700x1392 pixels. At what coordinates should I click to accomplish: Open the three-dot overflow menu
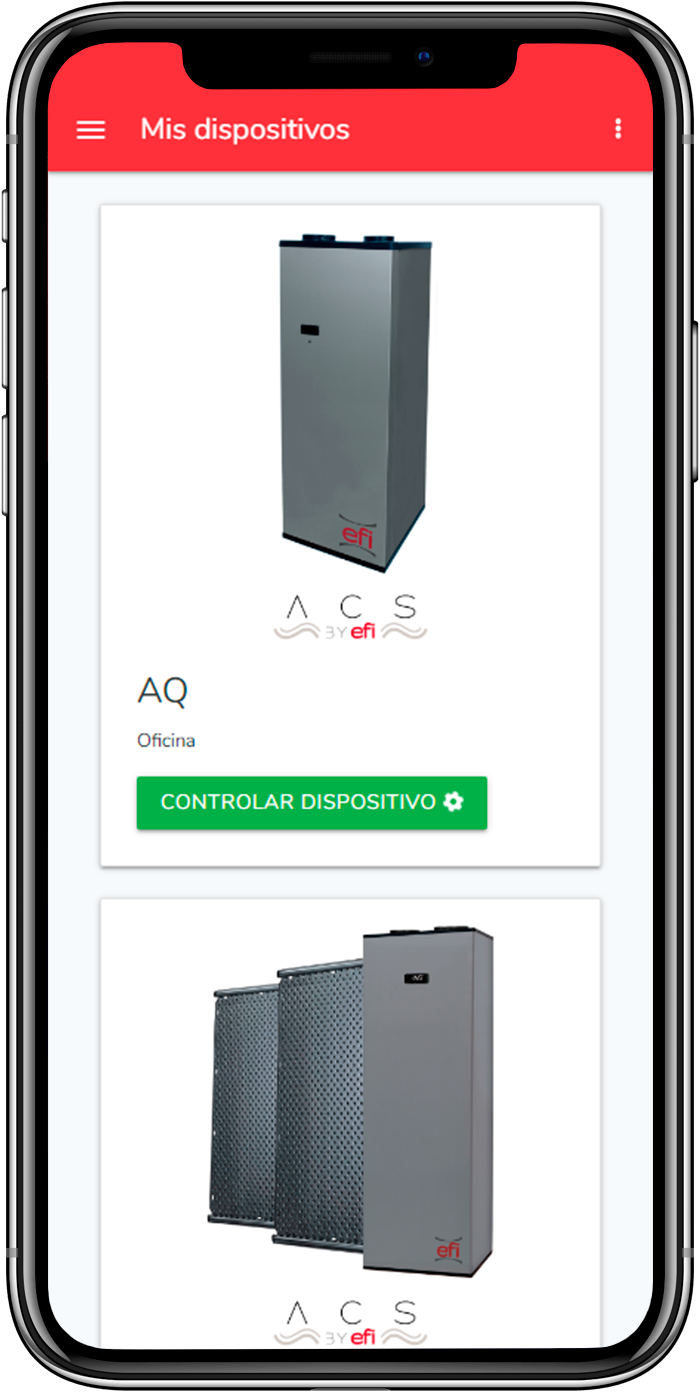pos(618,129)
